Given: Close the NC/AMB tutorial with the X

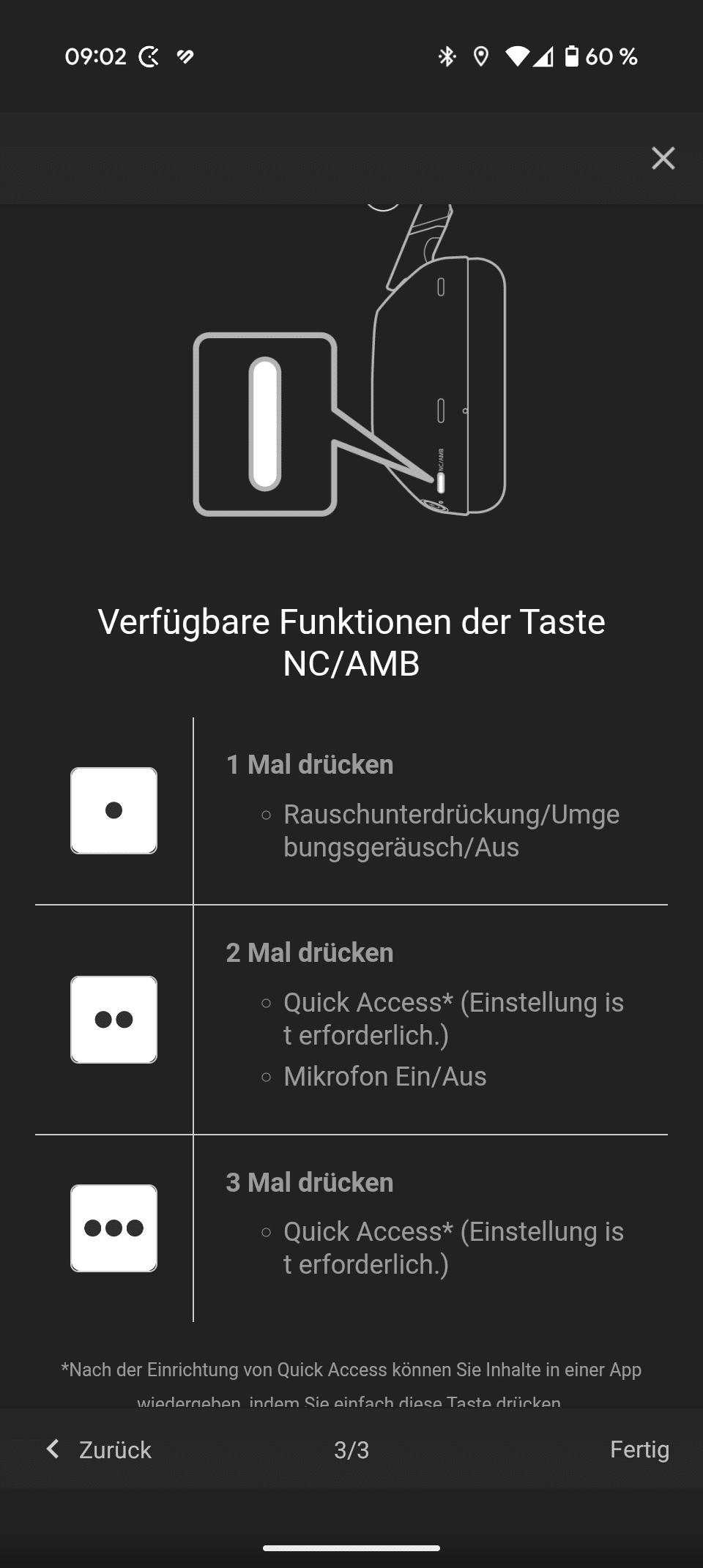Looking at the screenshot, I should coord(663,158).
